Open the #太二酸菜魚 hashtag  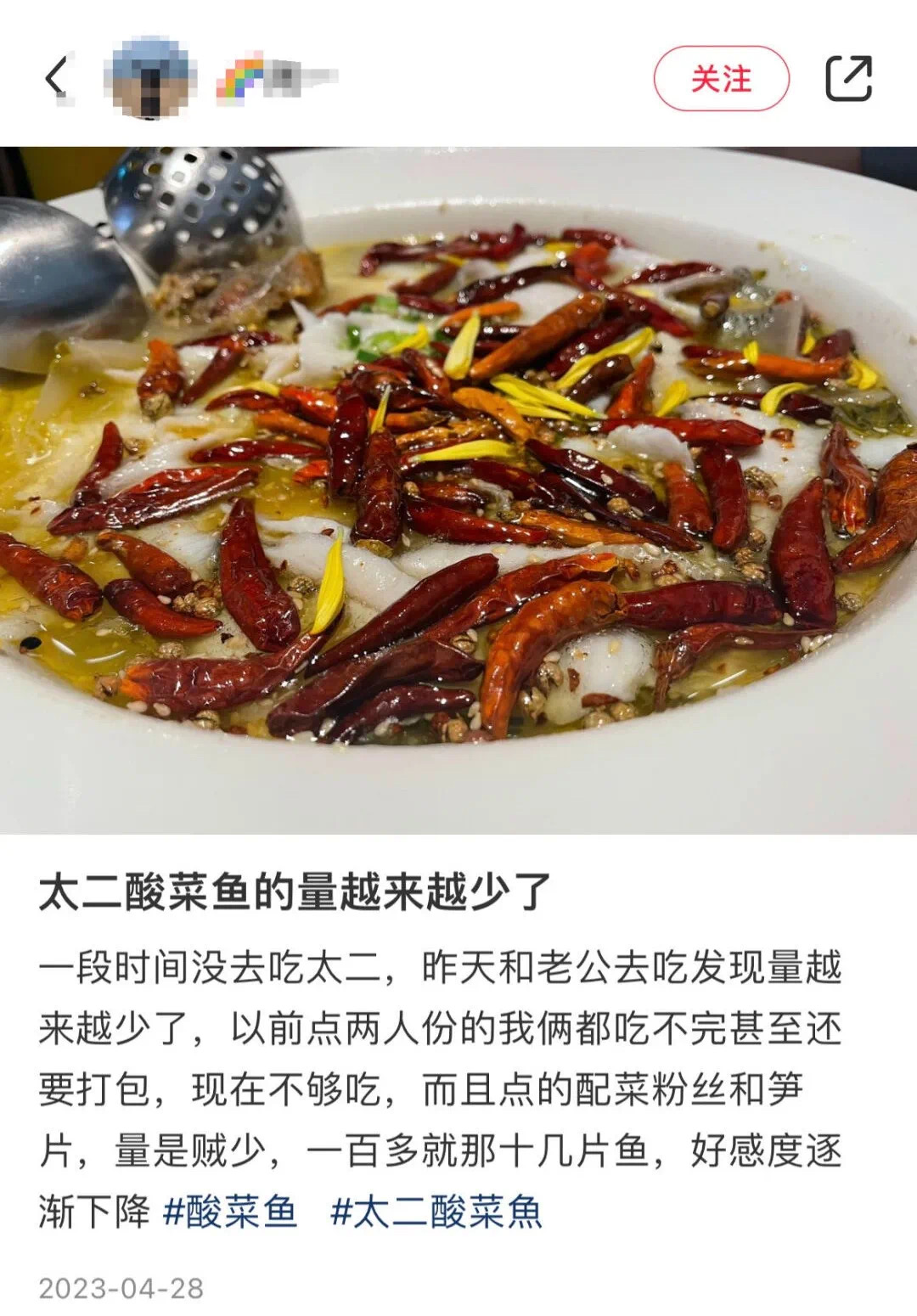pyautogui.click(x=436, y=1212)
